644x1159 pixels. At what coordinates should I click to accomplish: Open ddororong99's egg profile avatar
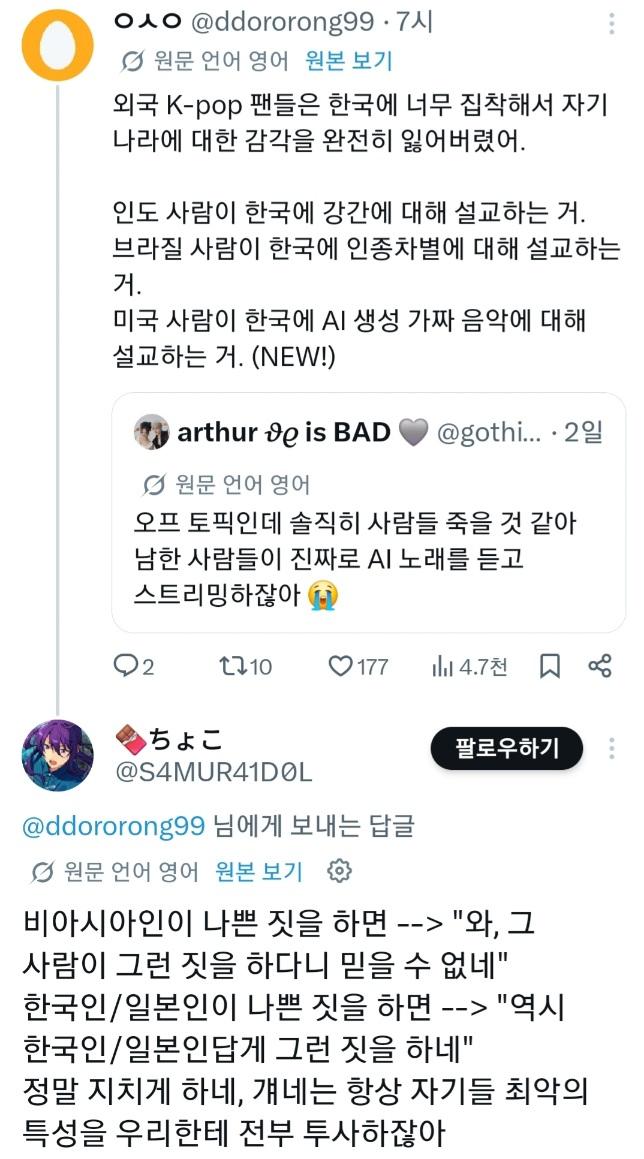tap(58, 46)
